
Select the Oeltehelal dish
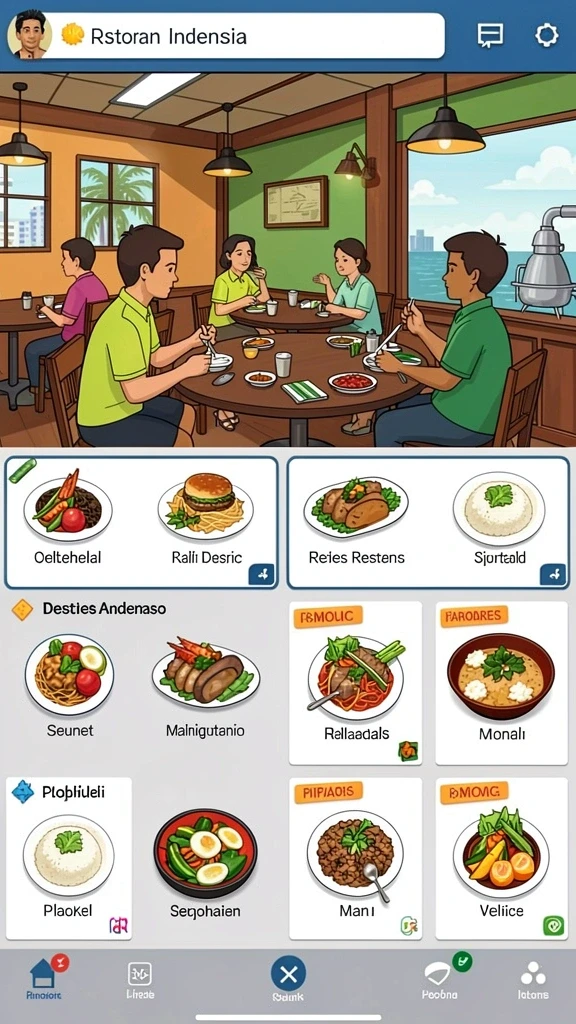click(x=68, y=519)
